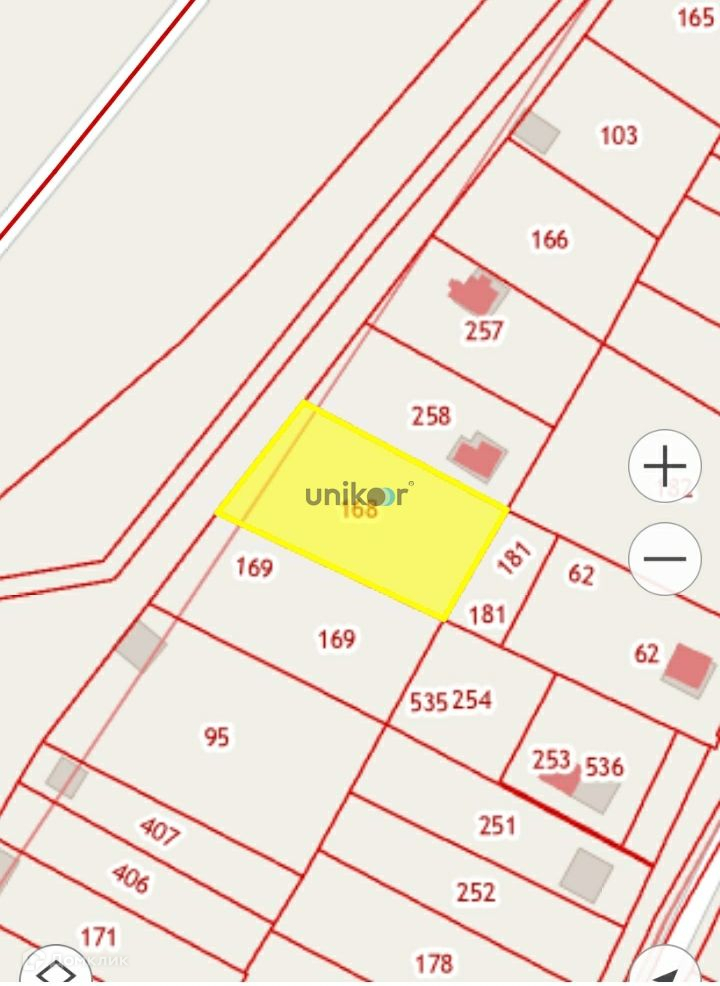This screenshot has width=720, height=986.
Task: Zoom out of the cadastral map
Action: pos(665,558)
